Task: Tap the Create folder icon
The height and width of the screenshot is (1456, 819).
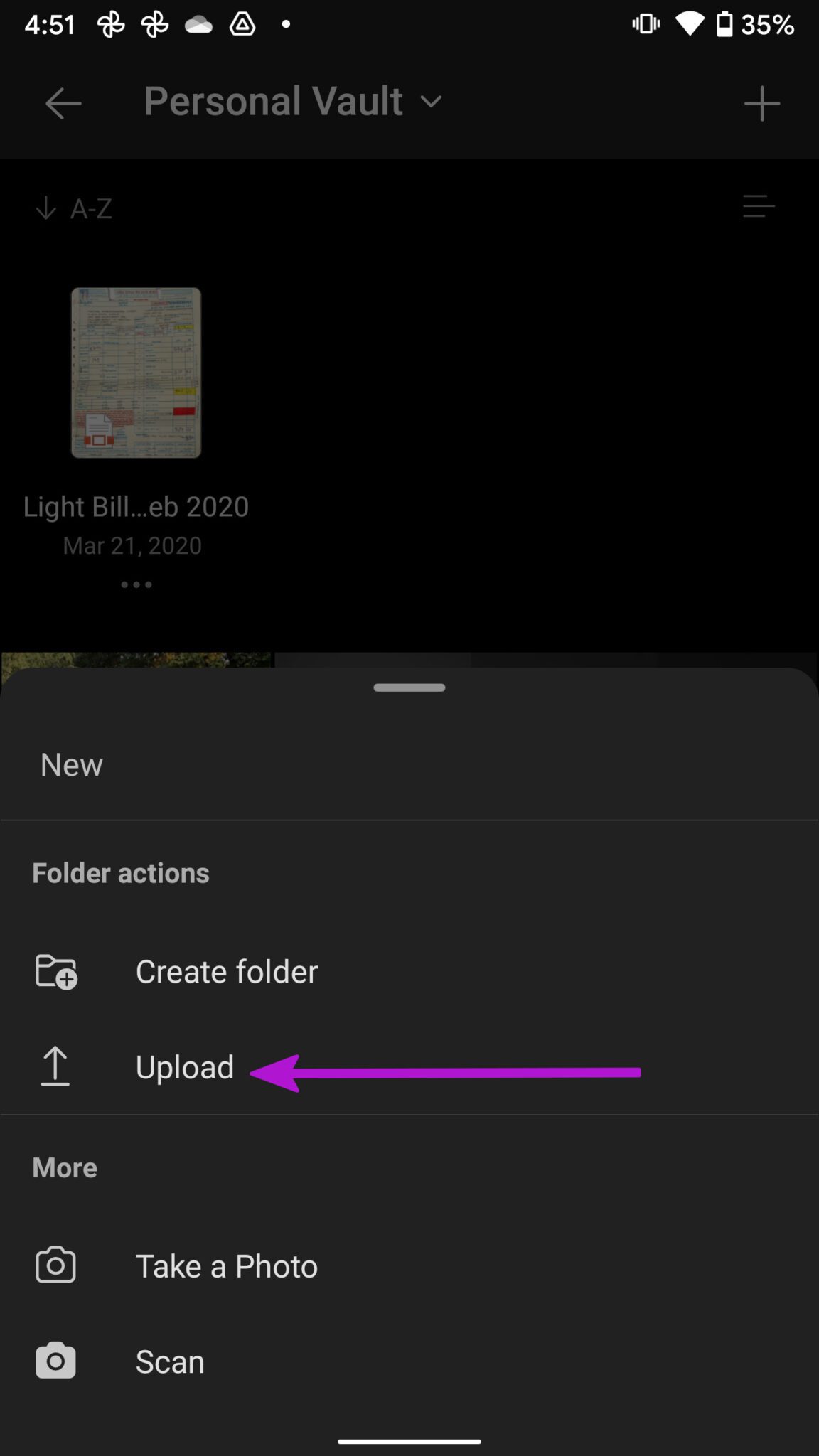Action: coord(57,971)
